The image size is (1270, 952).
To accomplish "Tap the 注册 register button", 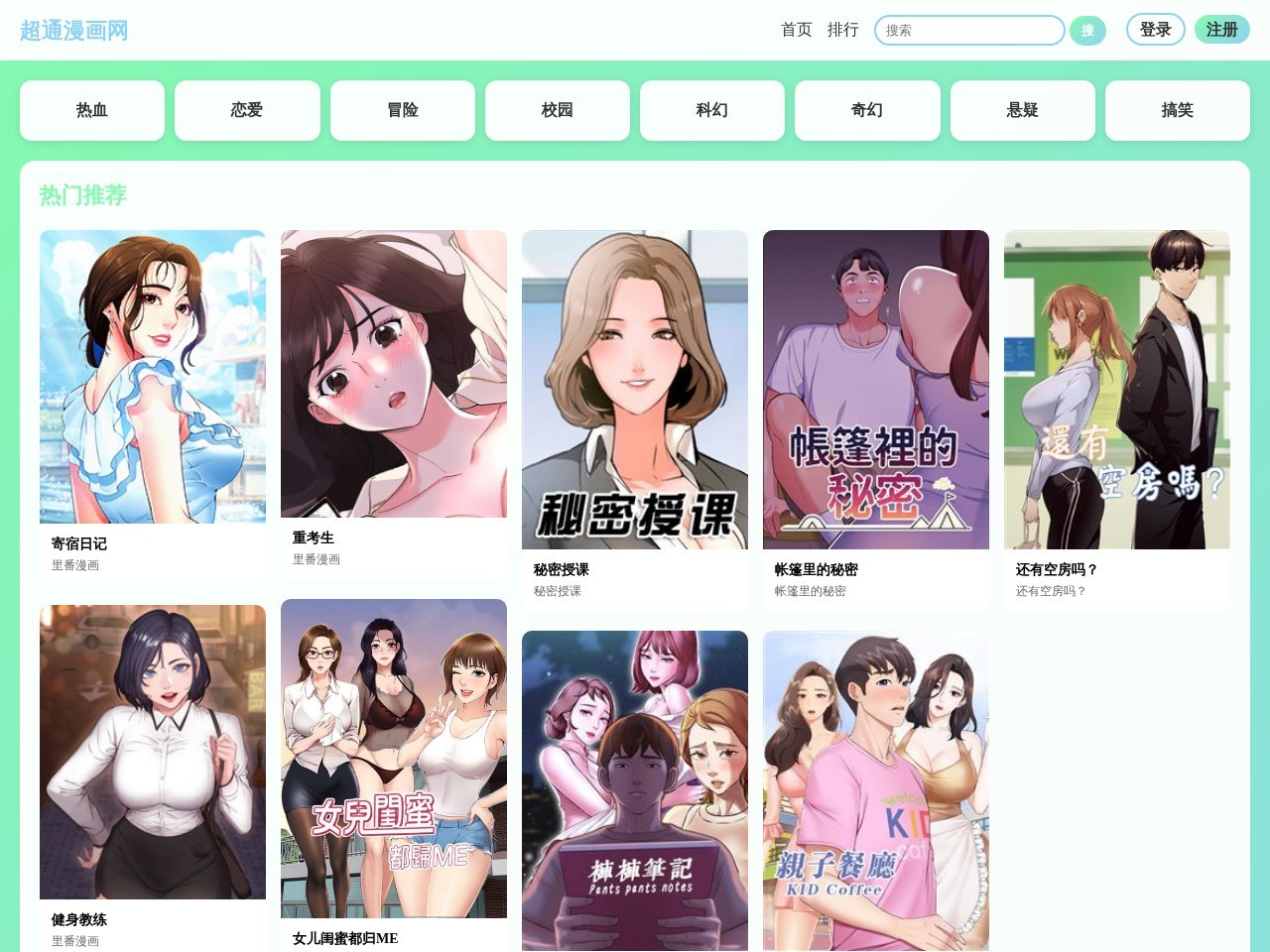I will (1221, 30).
